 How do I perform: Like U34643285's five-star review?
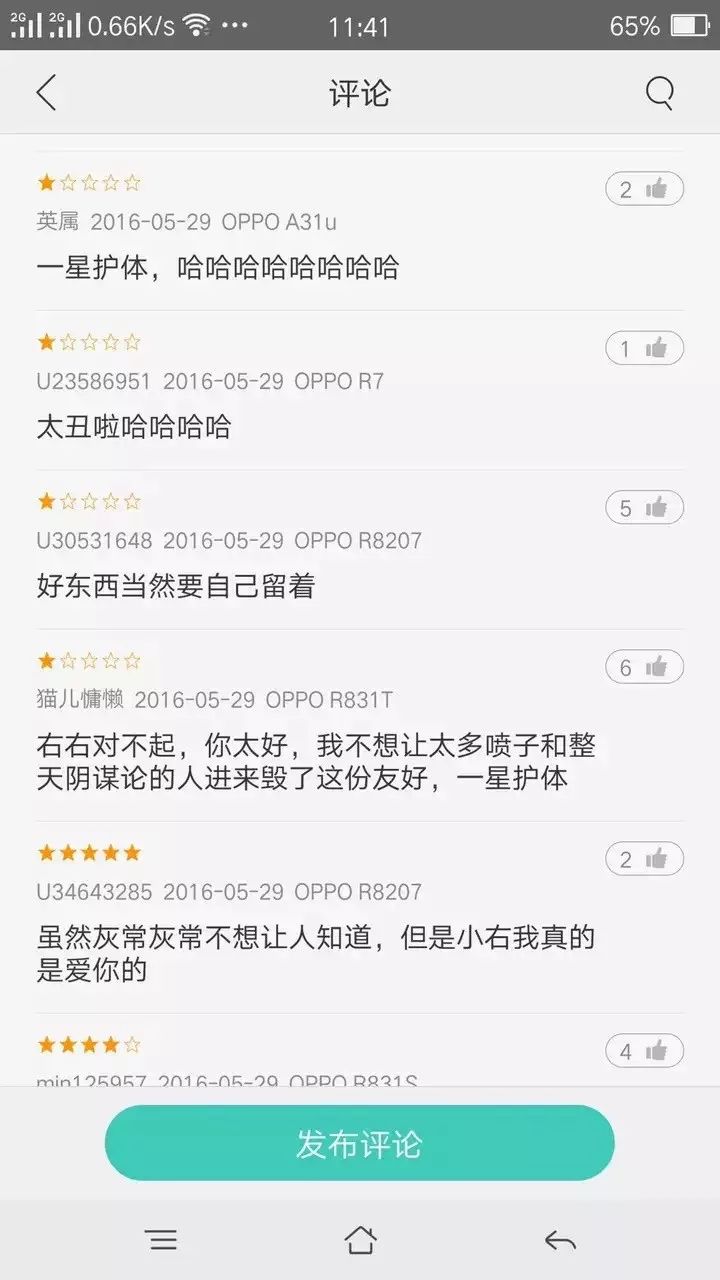point(644,859)
